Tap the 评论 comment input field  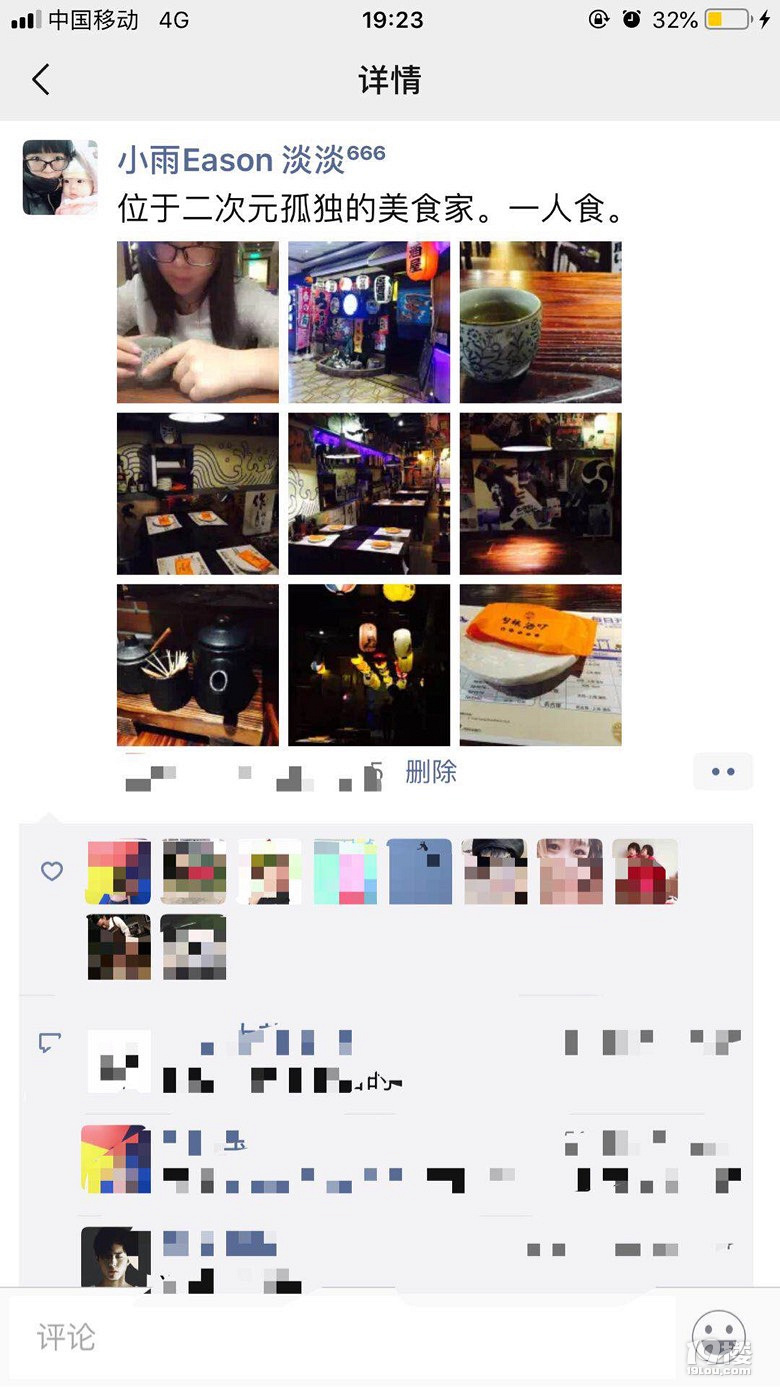click(340, 1336)
